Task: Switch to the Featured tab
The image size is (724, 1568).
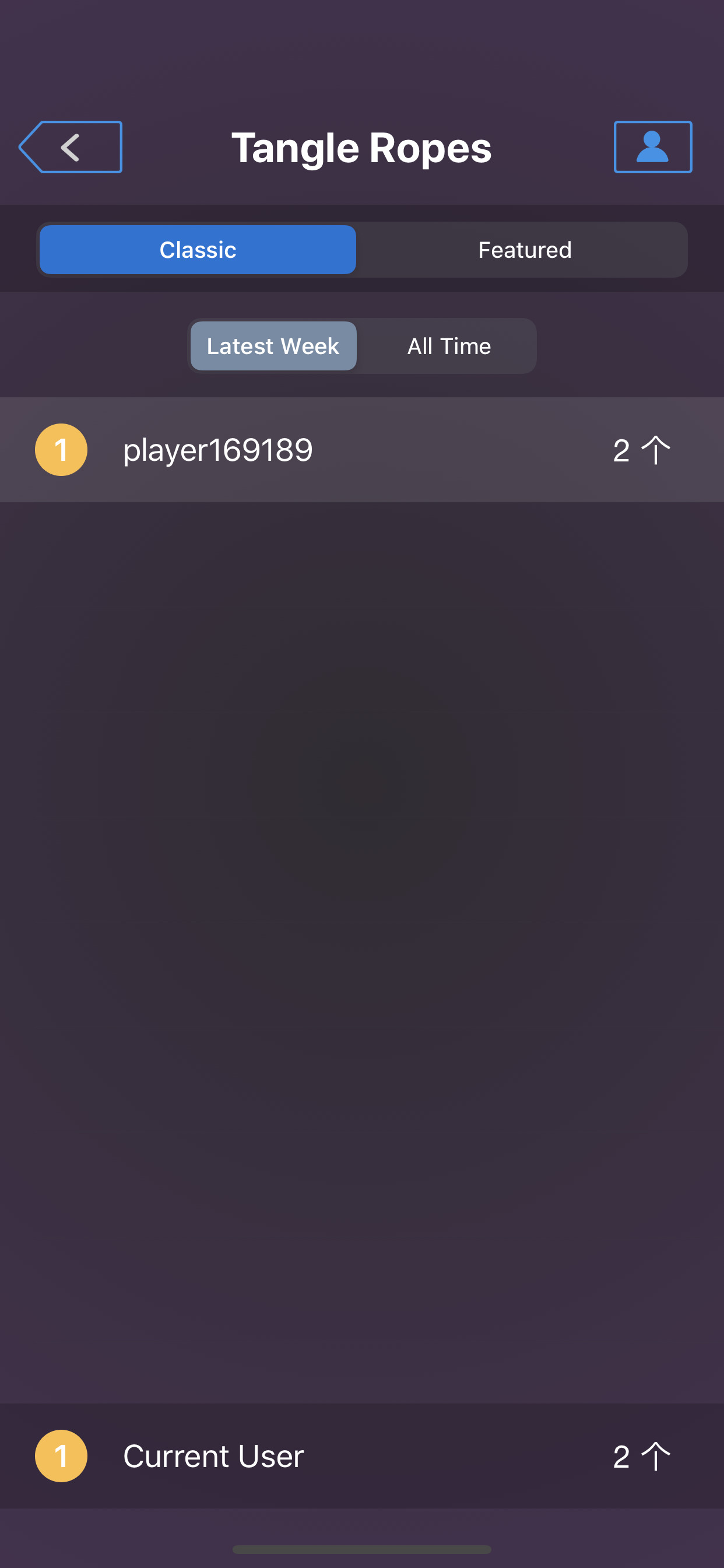Action: tap(524, 250)
